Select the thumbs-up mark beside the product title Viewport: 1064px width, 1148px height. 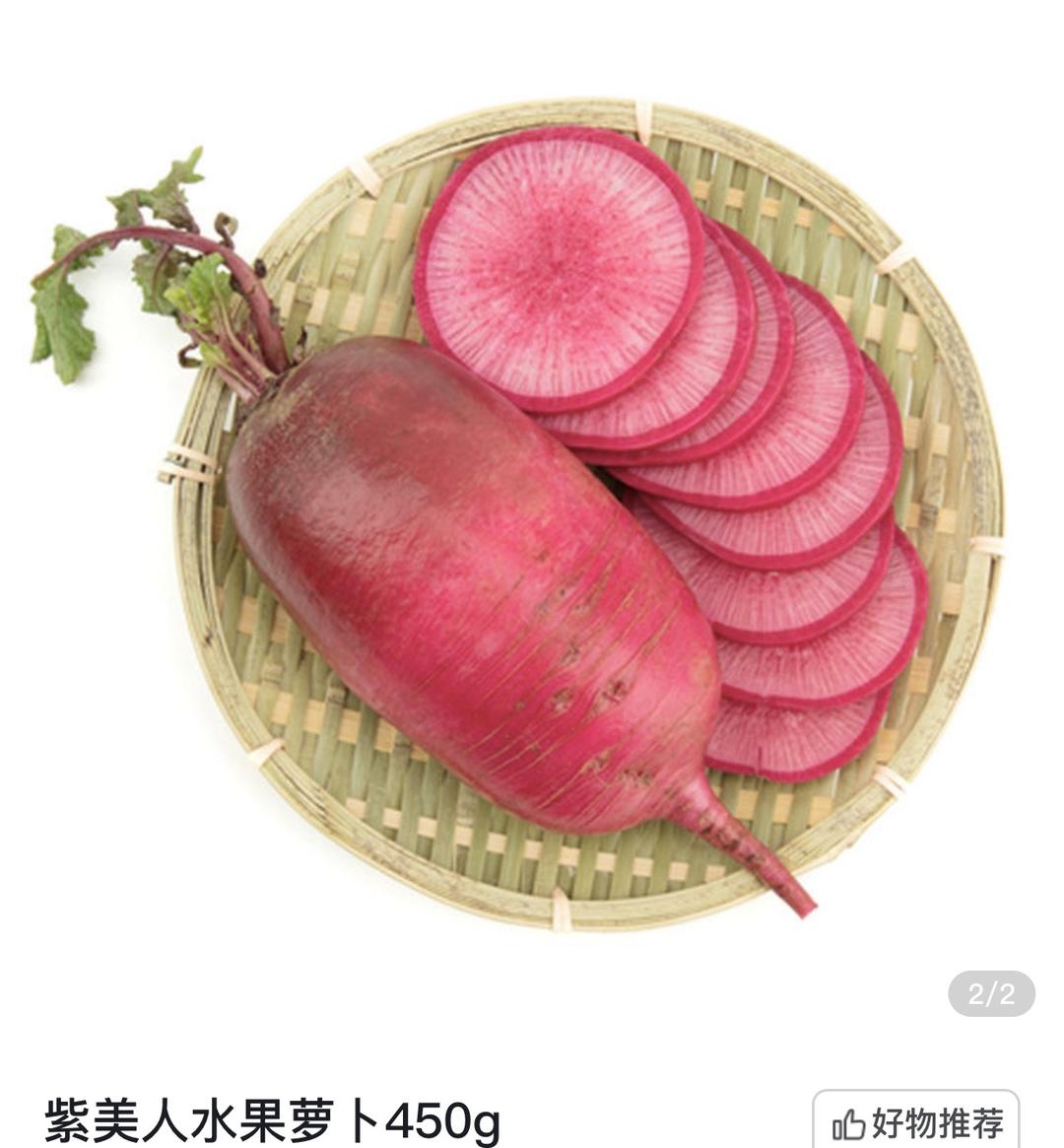tap(850, 1122)
